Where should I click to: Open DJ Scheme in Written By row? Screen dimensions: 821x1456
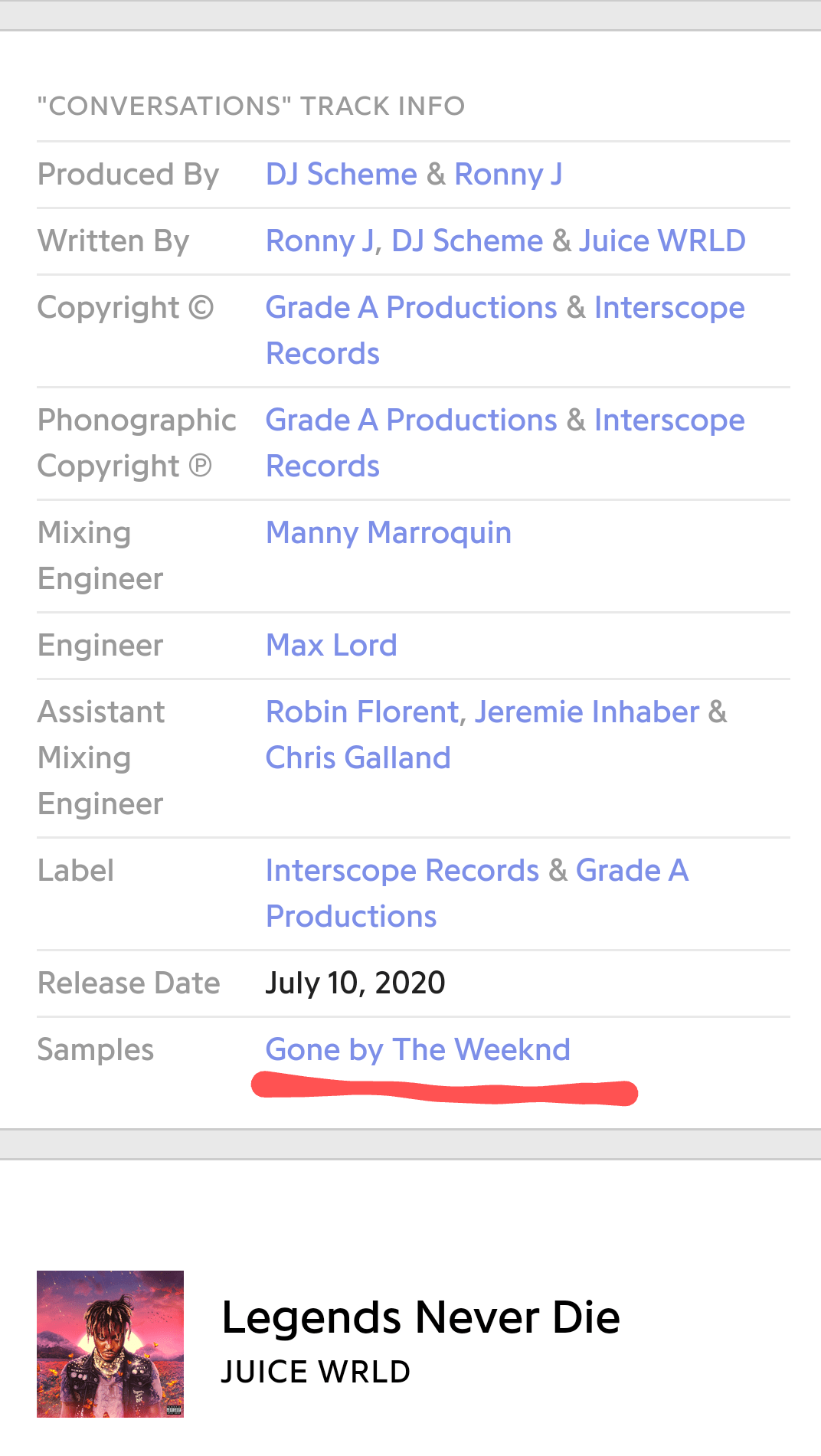tap(466, 241)
